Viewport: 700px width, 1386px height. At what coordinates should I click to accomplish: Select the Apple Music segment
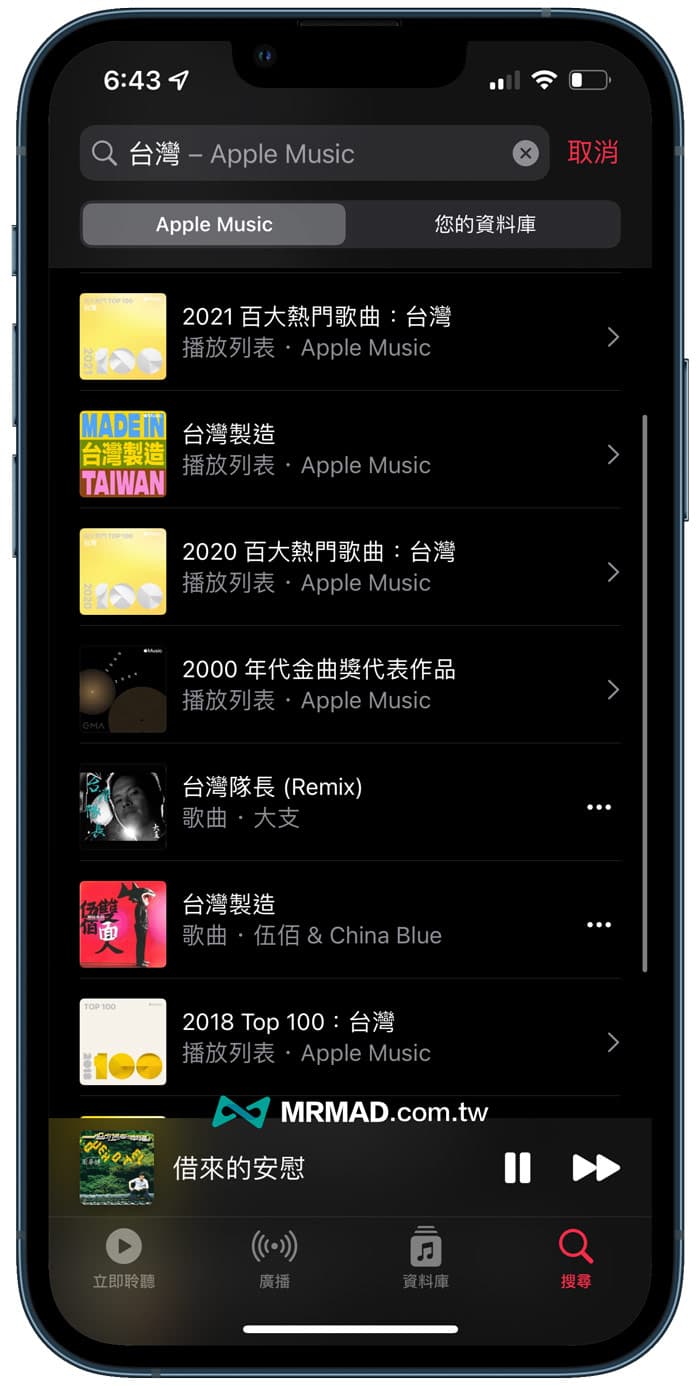point(214,225)
